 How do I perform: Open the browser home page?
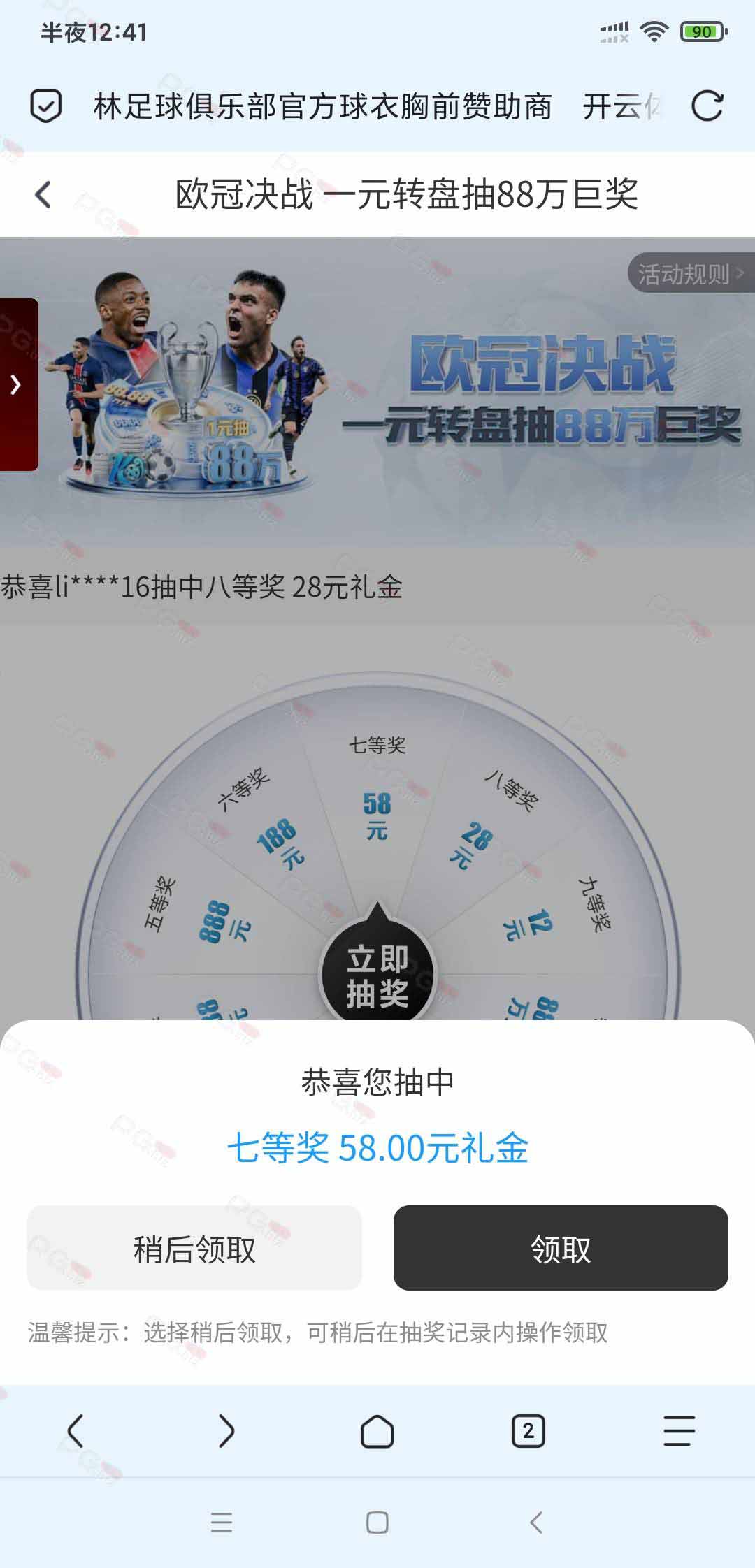(377, 1431)
